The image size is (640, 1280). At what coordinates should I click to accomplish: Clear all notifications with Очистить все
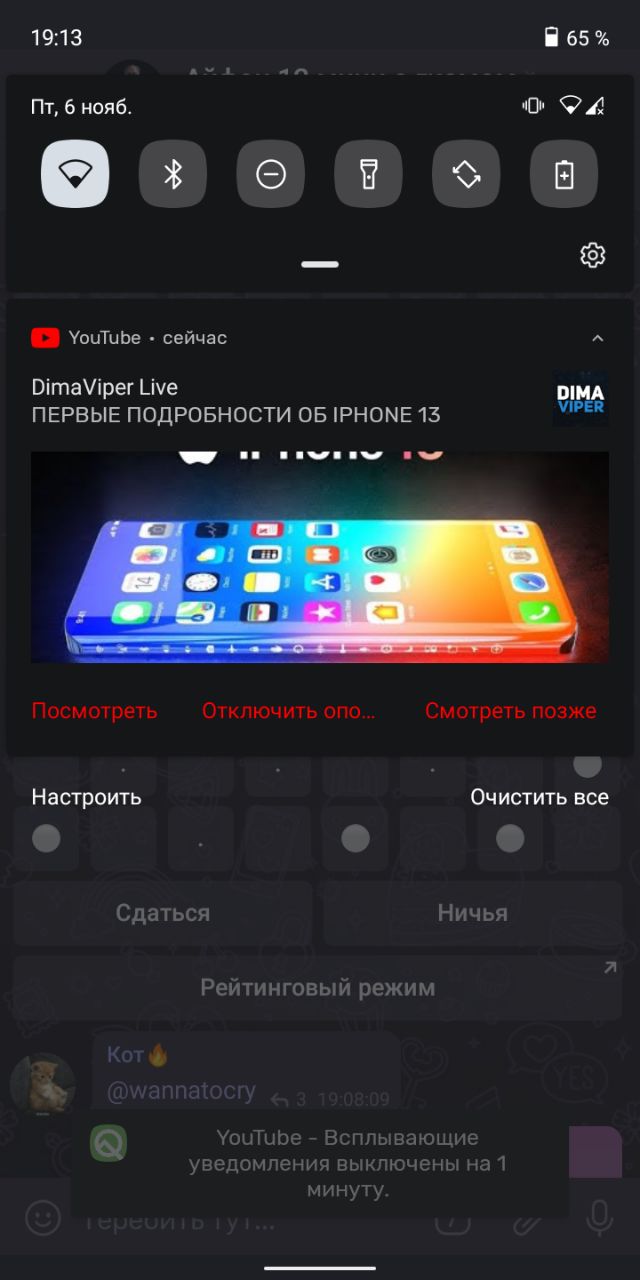tap(539, 797)
